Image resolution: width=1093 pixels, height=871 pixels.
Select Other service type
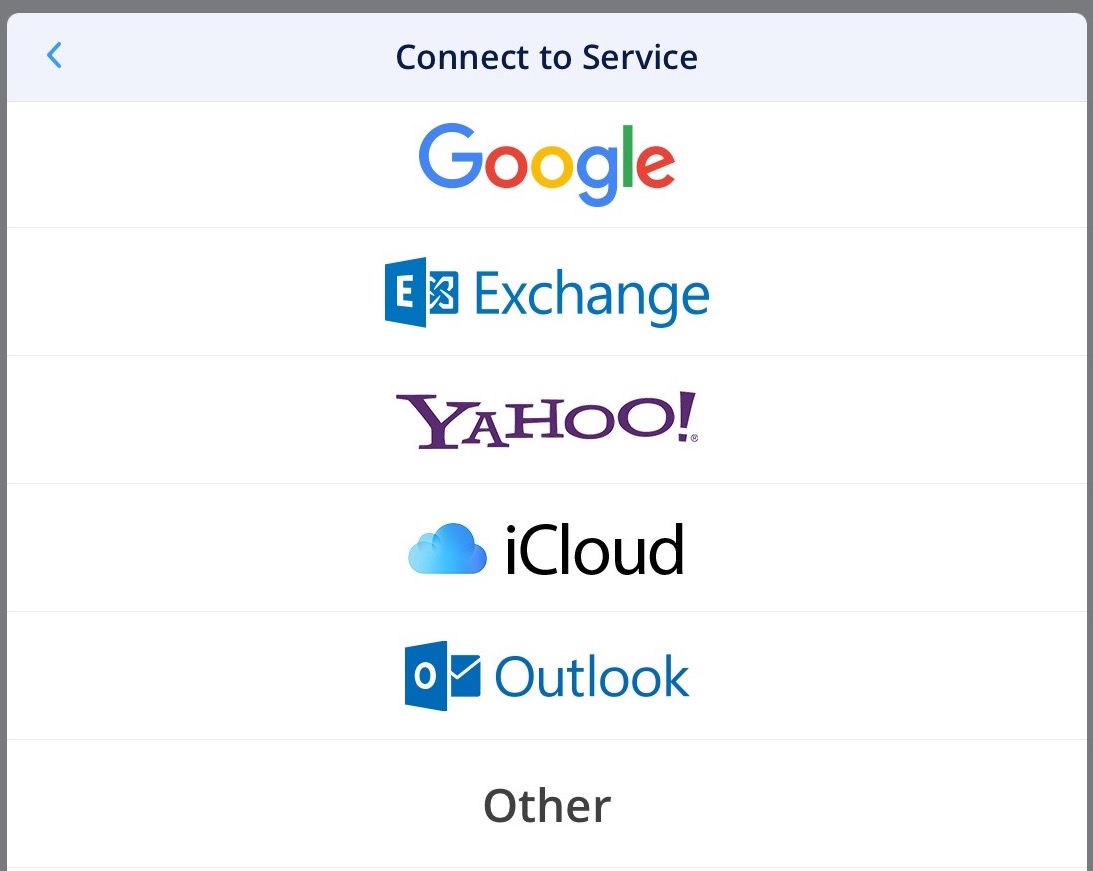[546, 805]
